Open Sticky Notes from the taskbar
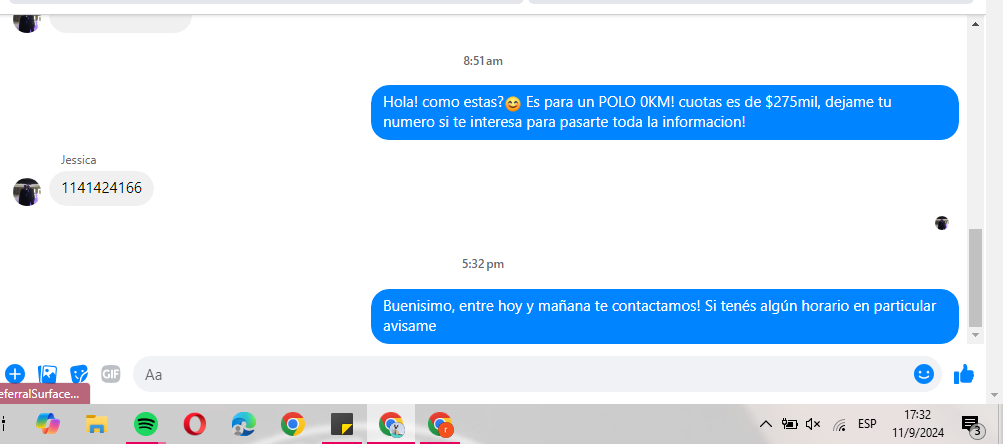This screenshot has width=1003, height=444. tap(342, 424)
